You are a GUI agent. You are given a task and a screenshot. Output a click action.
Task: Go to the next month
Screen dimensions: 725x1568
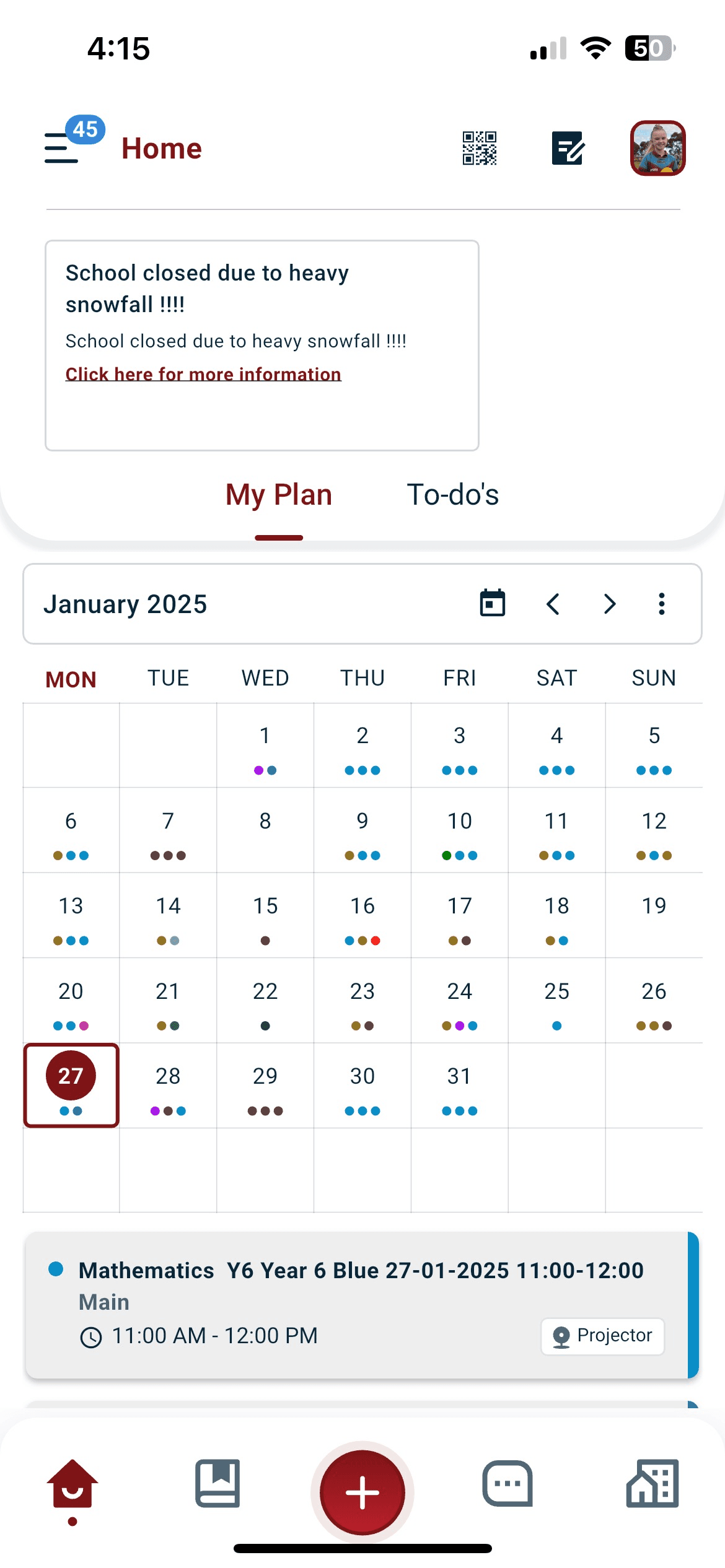coord(610,604)
